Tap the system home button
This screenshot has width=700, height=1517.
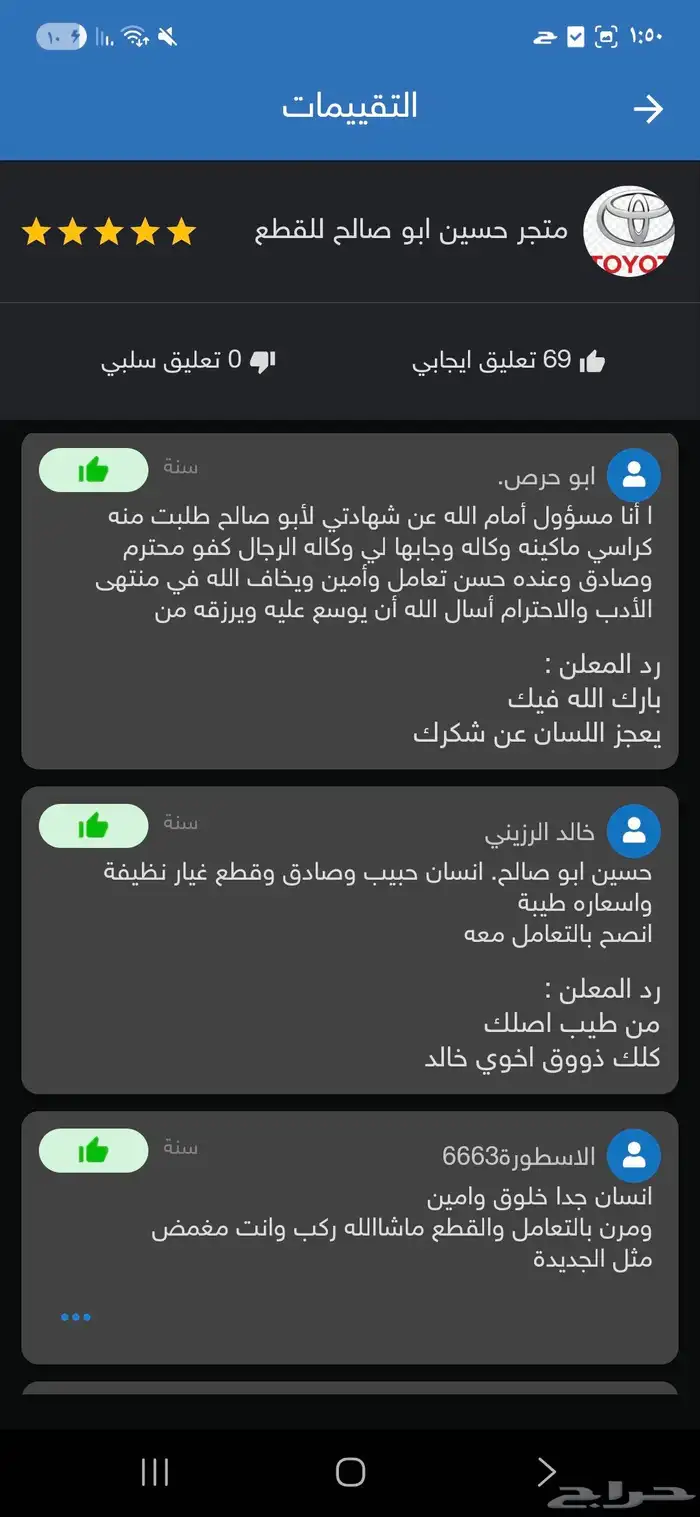[350, 1471]
